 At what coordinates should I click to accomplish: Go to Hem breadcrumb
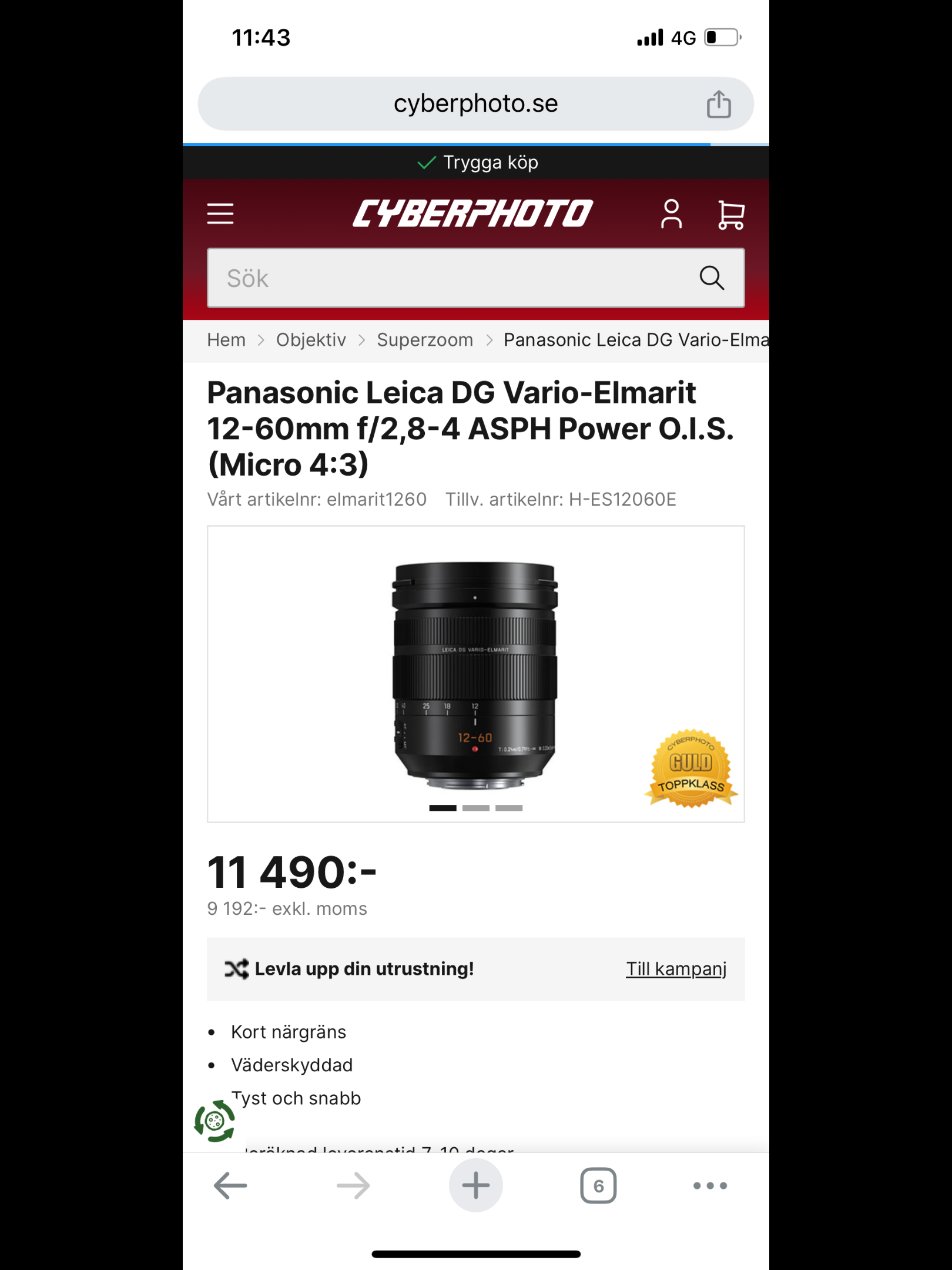click(x=226, y=340)
